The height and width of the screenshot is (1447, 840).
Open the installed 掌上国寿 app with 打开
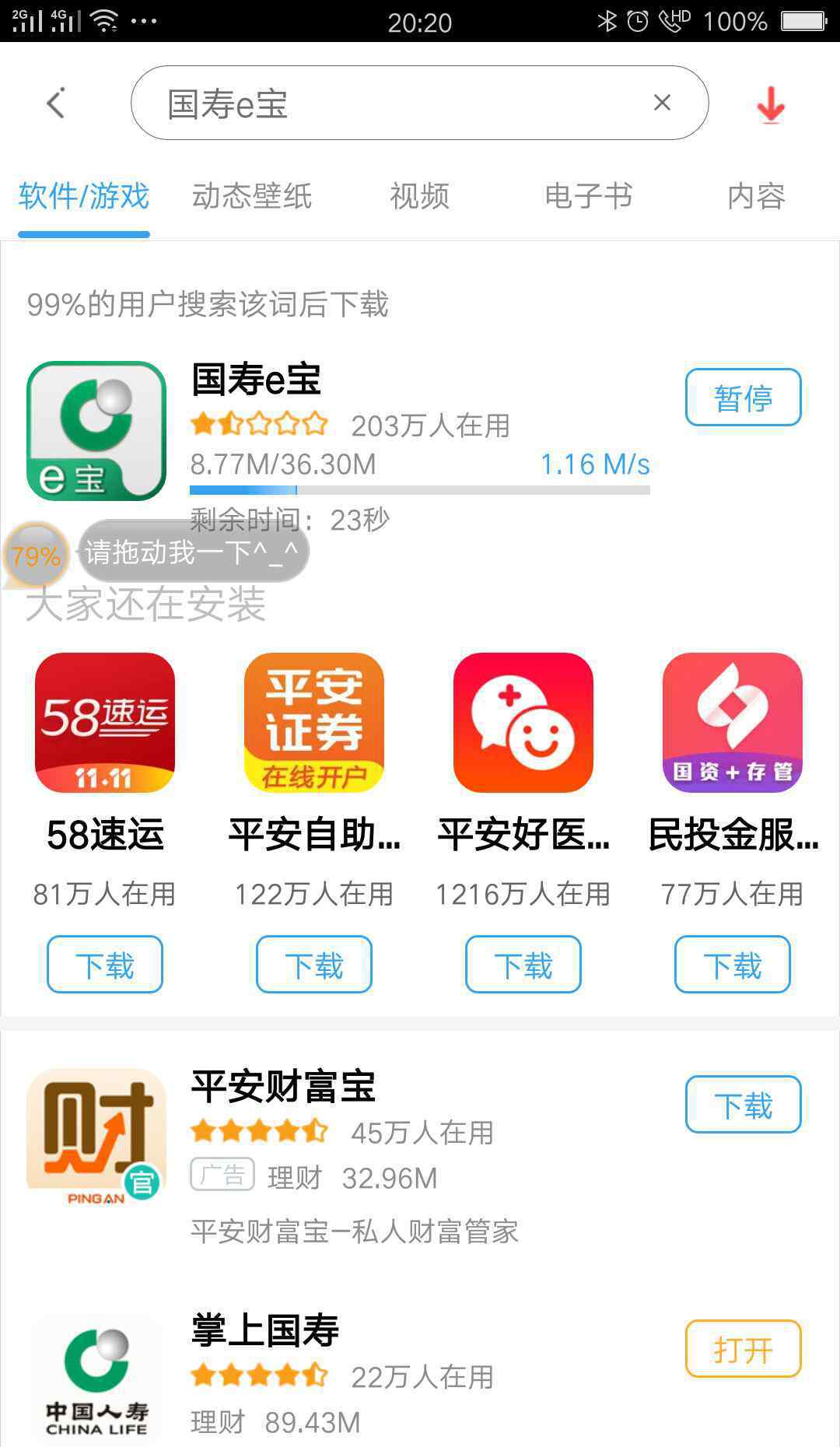tap(743, 1349)
